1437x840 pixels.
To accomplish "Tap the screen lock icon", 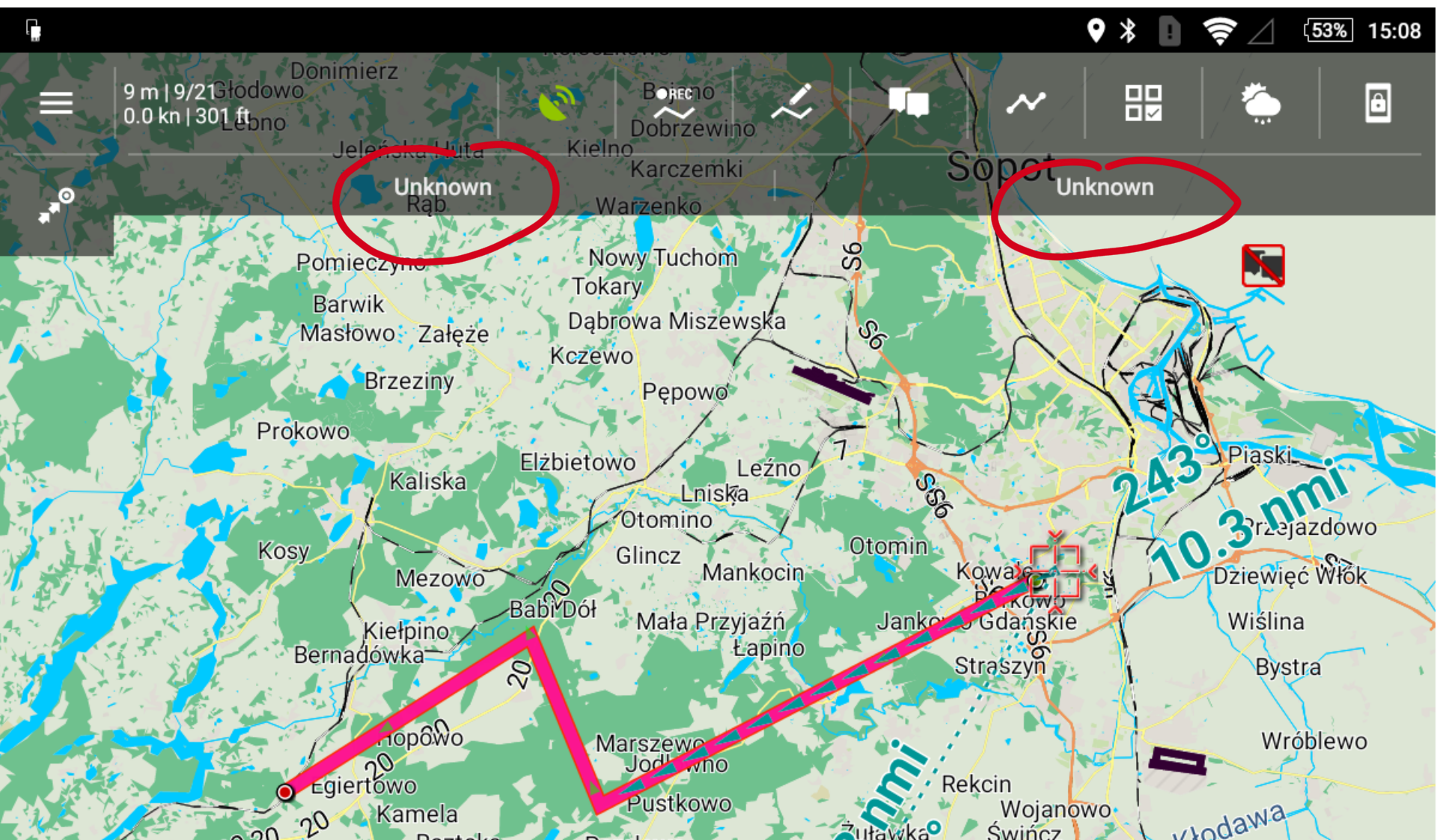I will (1377, 102).
